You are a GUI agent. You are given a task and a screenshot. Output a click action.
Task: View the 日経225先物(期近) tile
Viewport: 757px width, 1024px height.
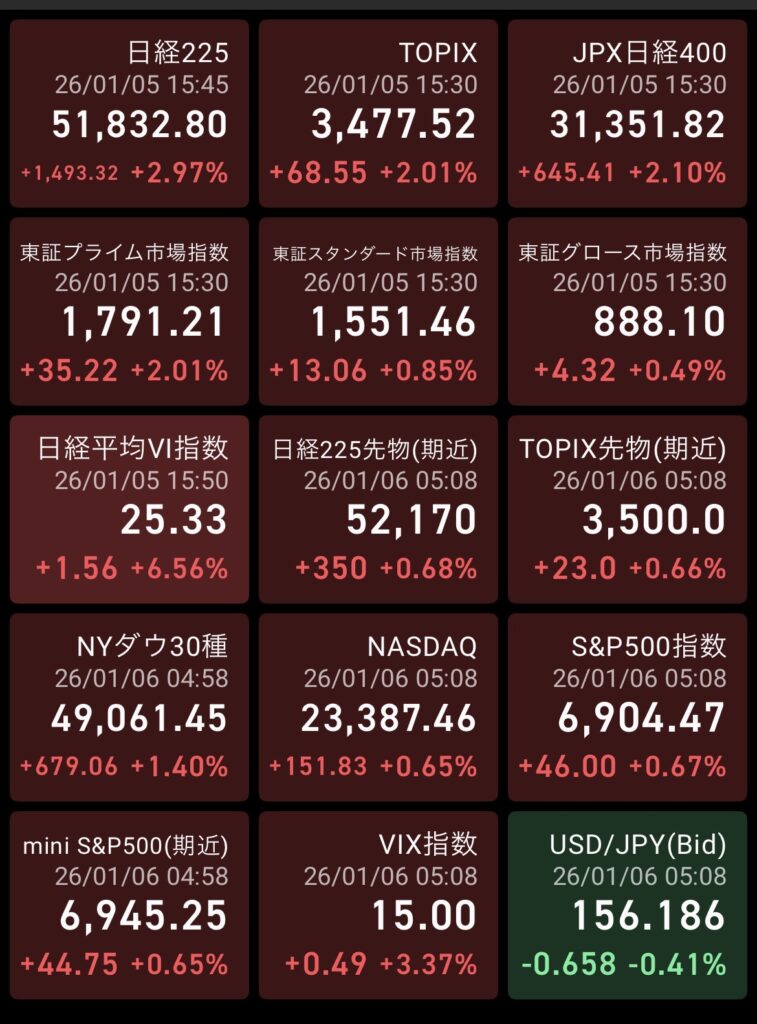click(x=378, y=509)
